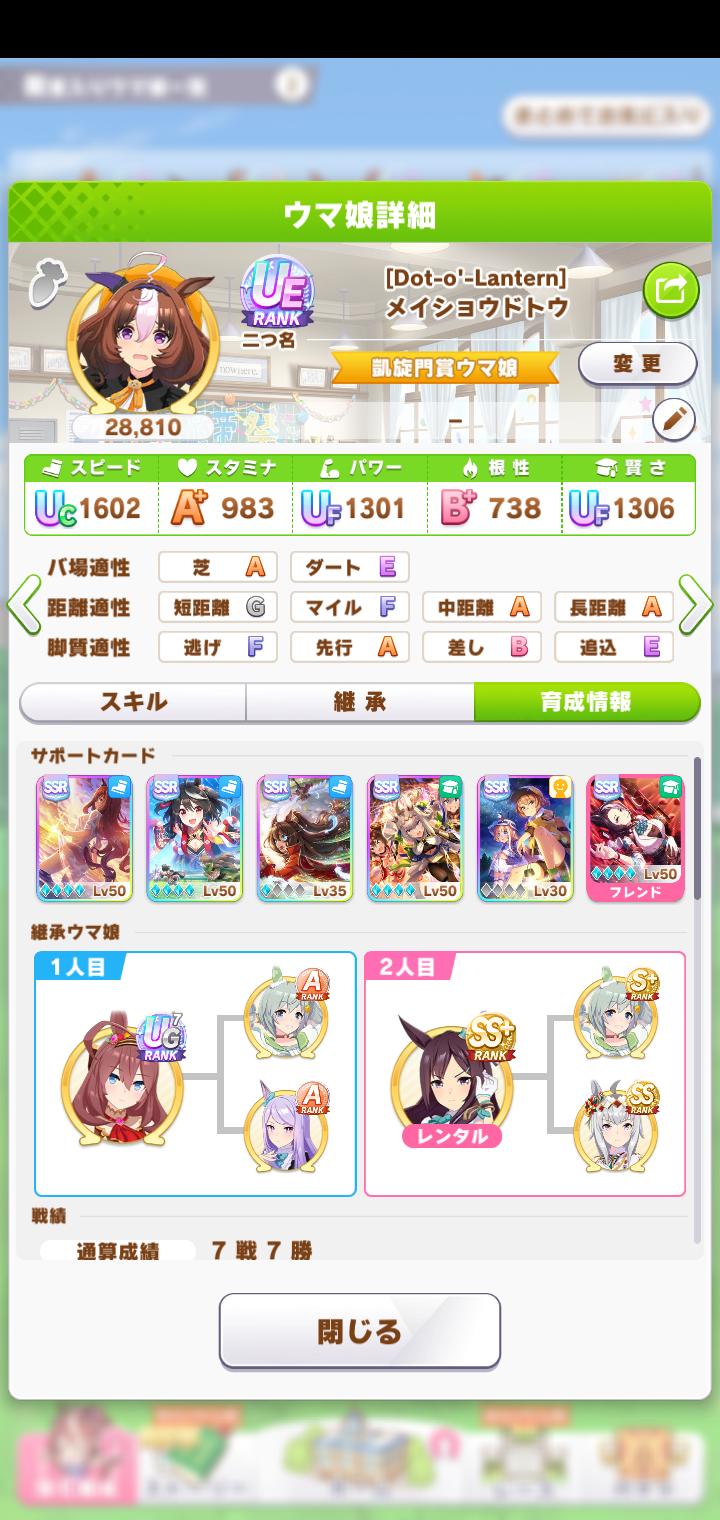The image size is (720, 1520).
Task: Go to previous character with left arrow
Action: [x=22, y=606]
